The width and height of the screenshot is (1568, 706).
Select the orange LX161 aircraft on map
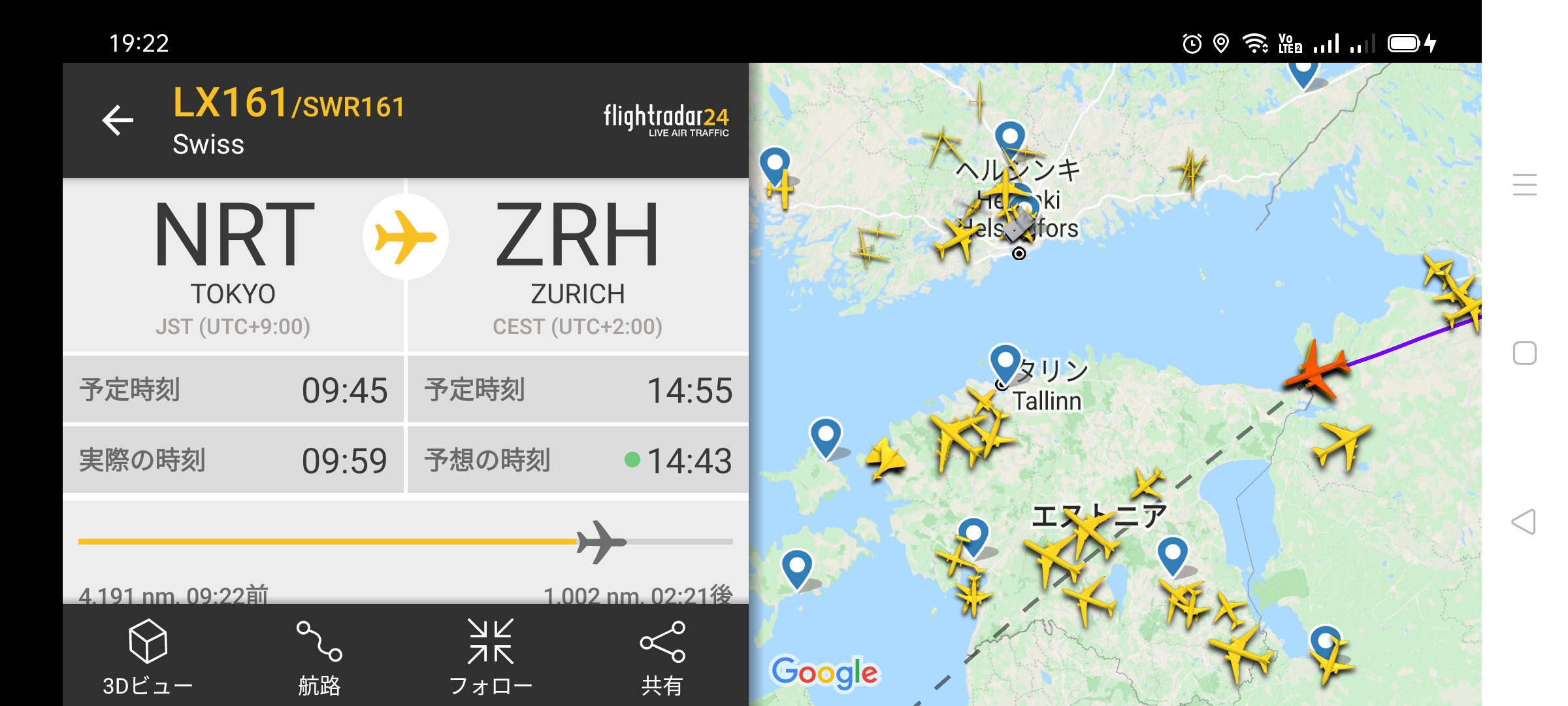(x=1316, y=370)
